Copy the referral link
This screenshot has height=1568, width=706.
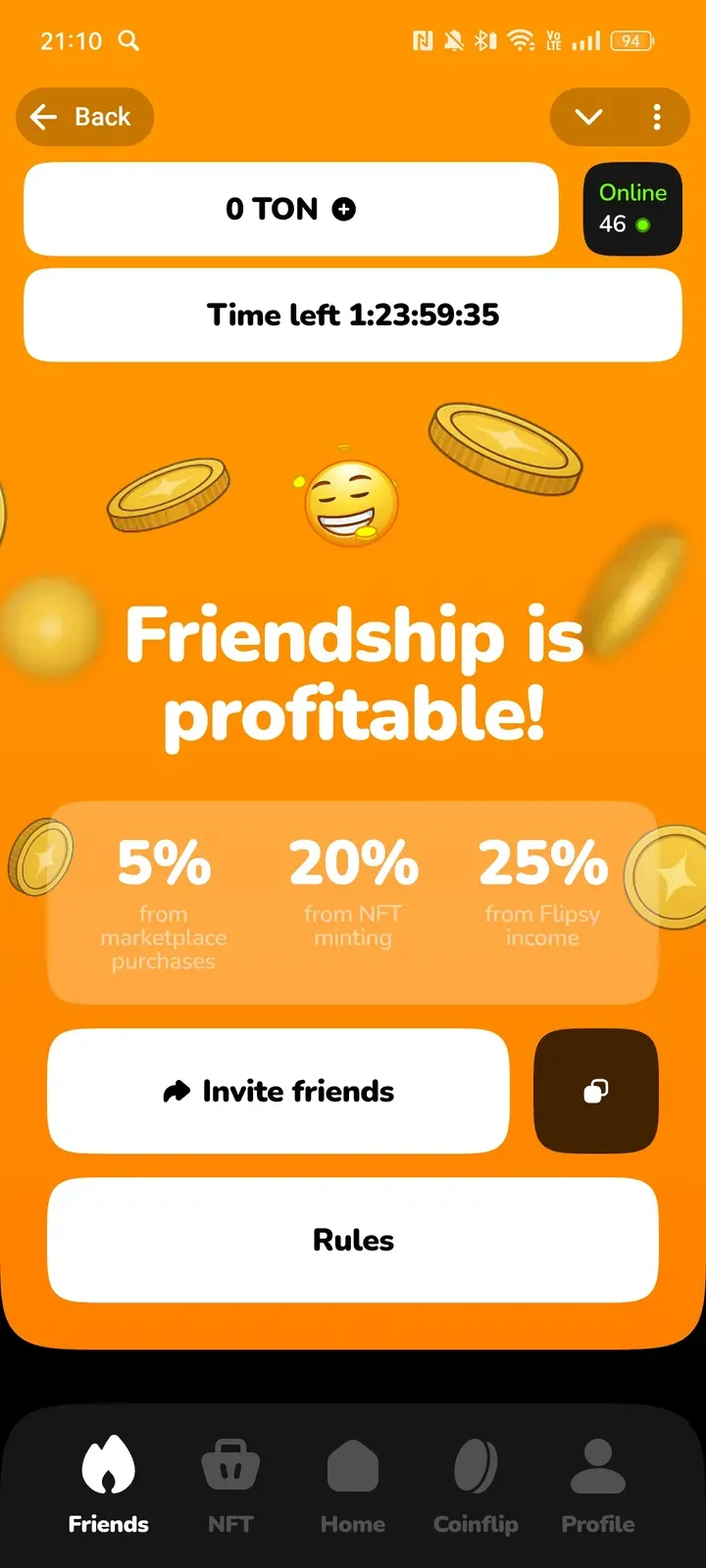tap(596, 1091)
